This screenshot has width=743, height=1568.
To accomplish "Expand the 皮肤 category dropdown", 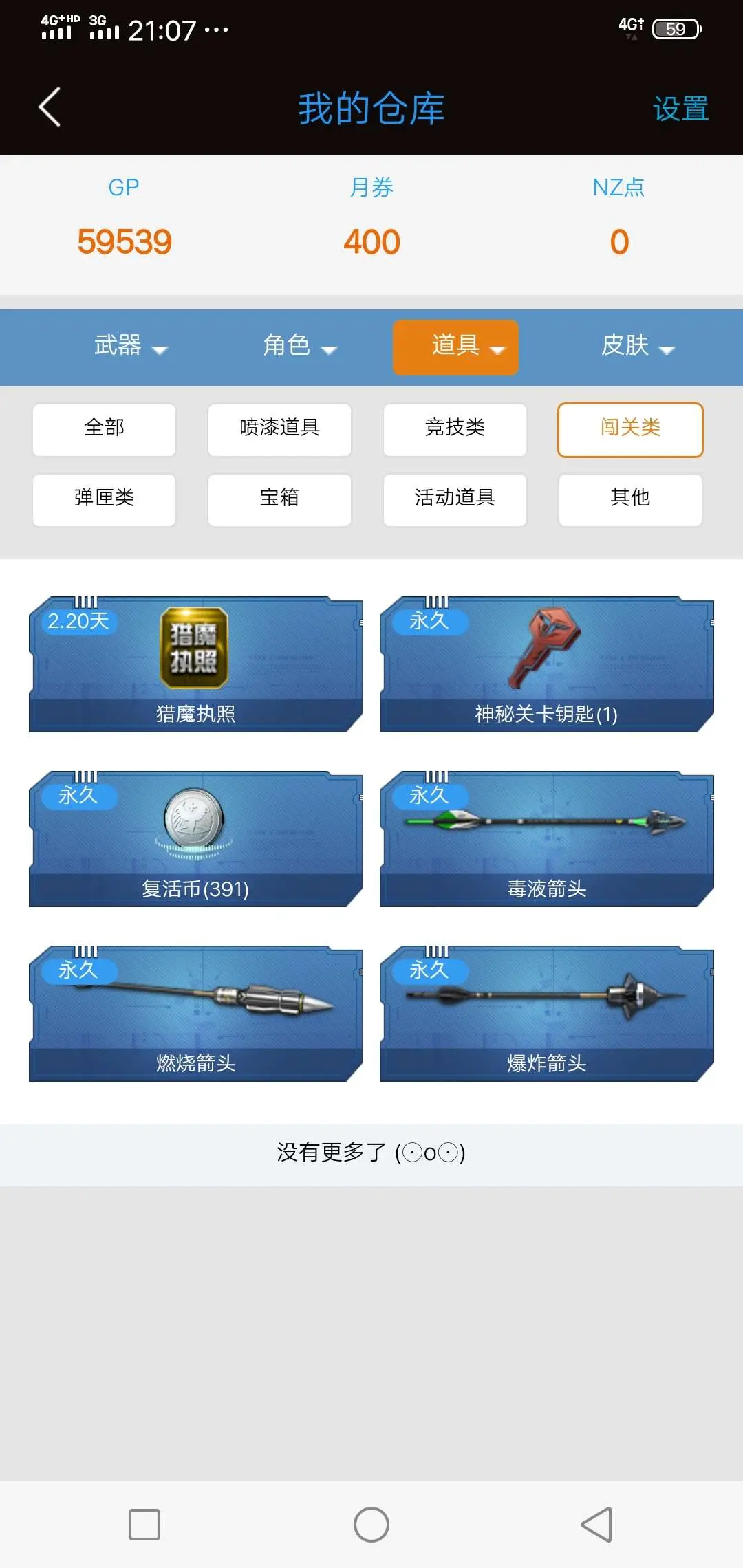I will pyautogui.click(x=636, y=346).
